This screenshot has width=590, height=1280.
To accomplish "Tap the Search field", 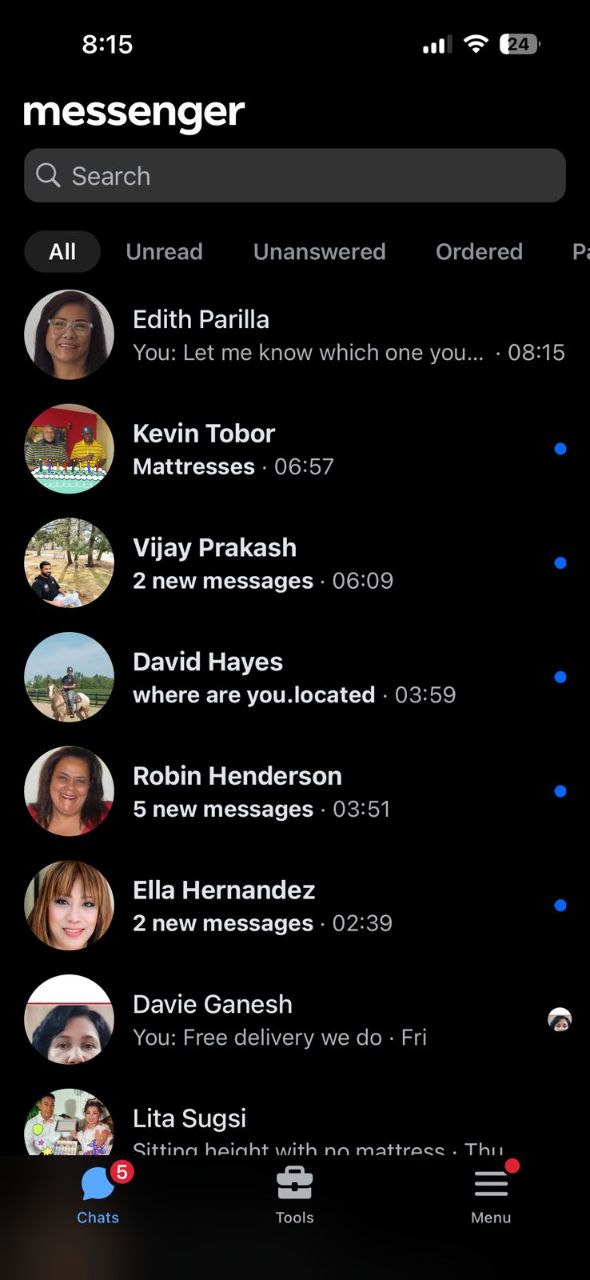I will tap(295, 176).
